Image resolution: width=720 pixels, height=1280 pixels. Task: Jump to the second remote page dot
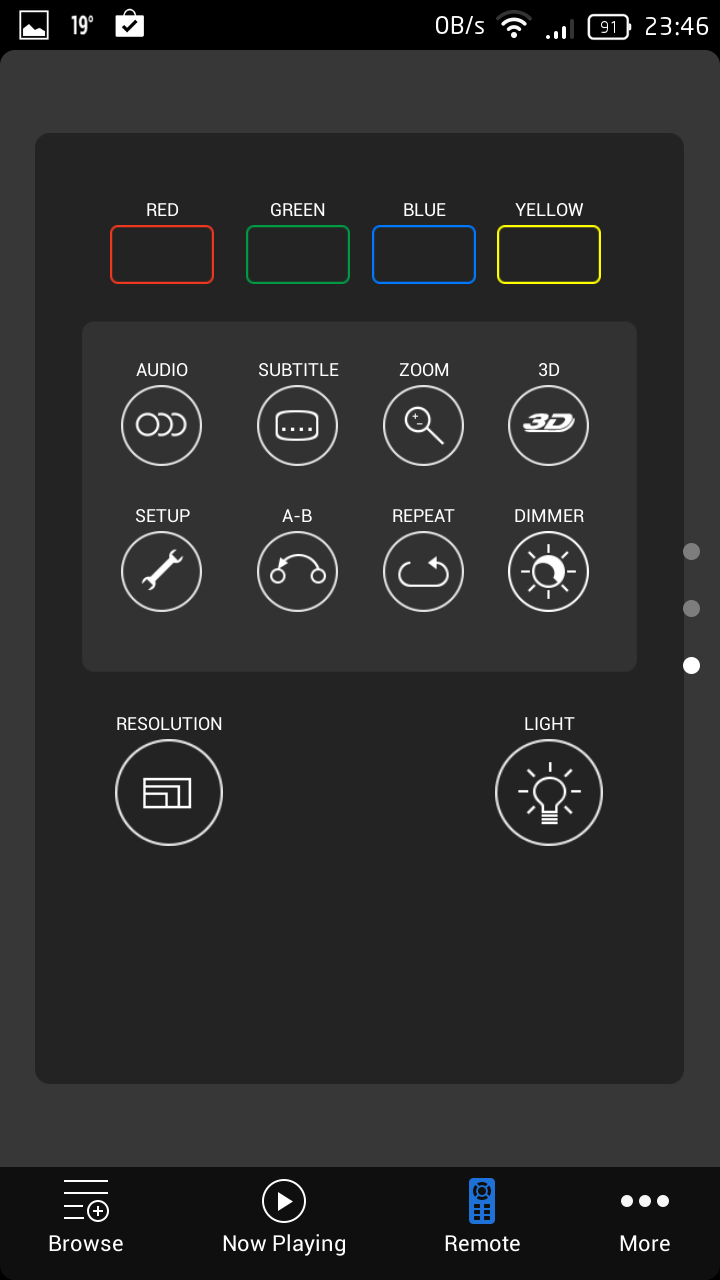pyautogui.click(x=691, y=608)
